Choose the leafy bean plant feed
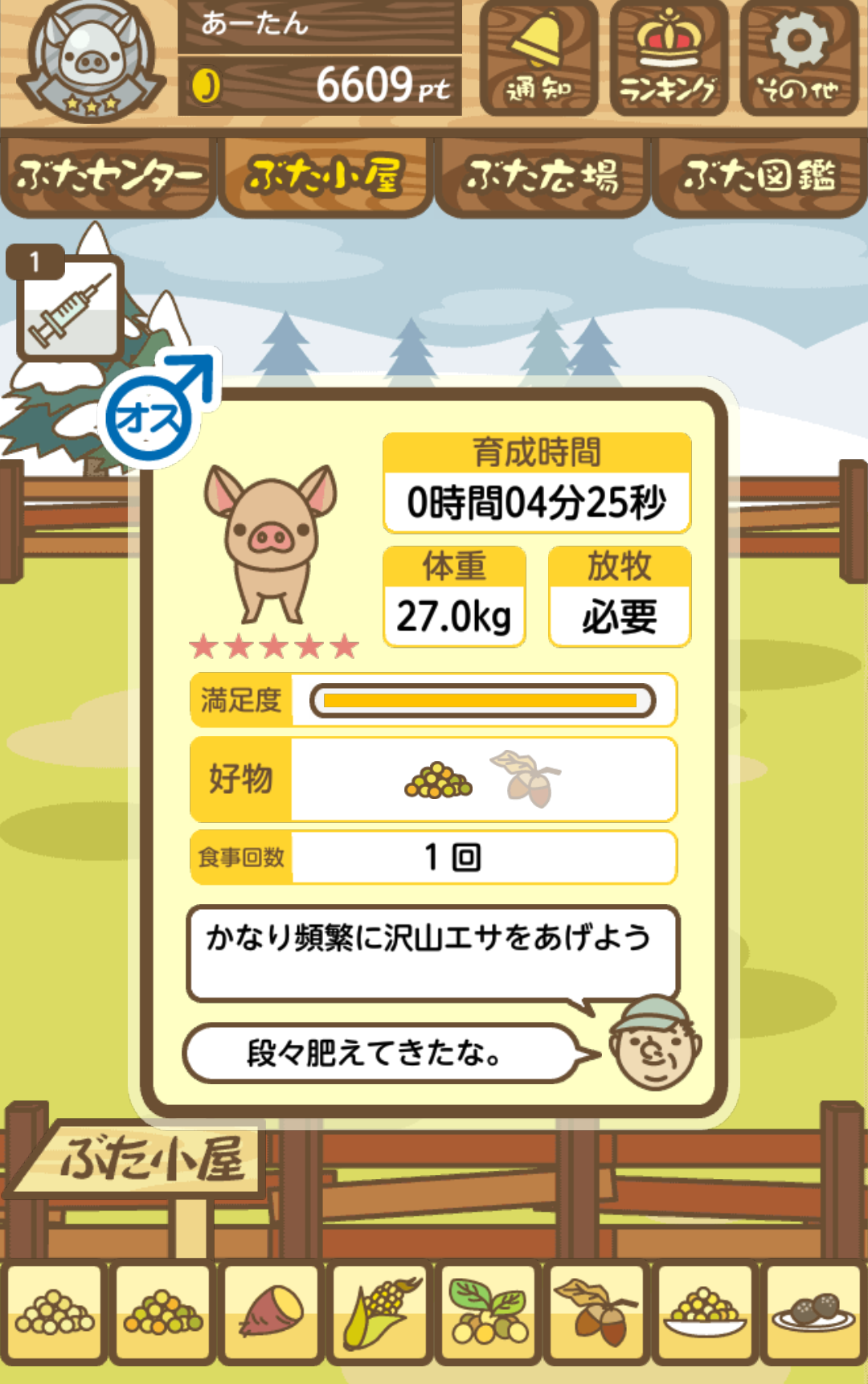Viewport: 868px width, 1384px height. click(488, 1313)
